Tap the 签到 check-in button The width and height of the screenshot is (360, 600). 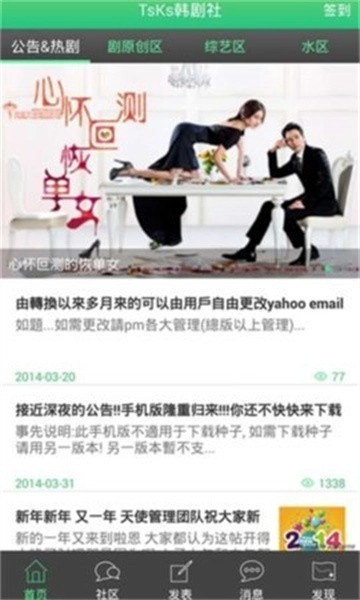(337, 11)
